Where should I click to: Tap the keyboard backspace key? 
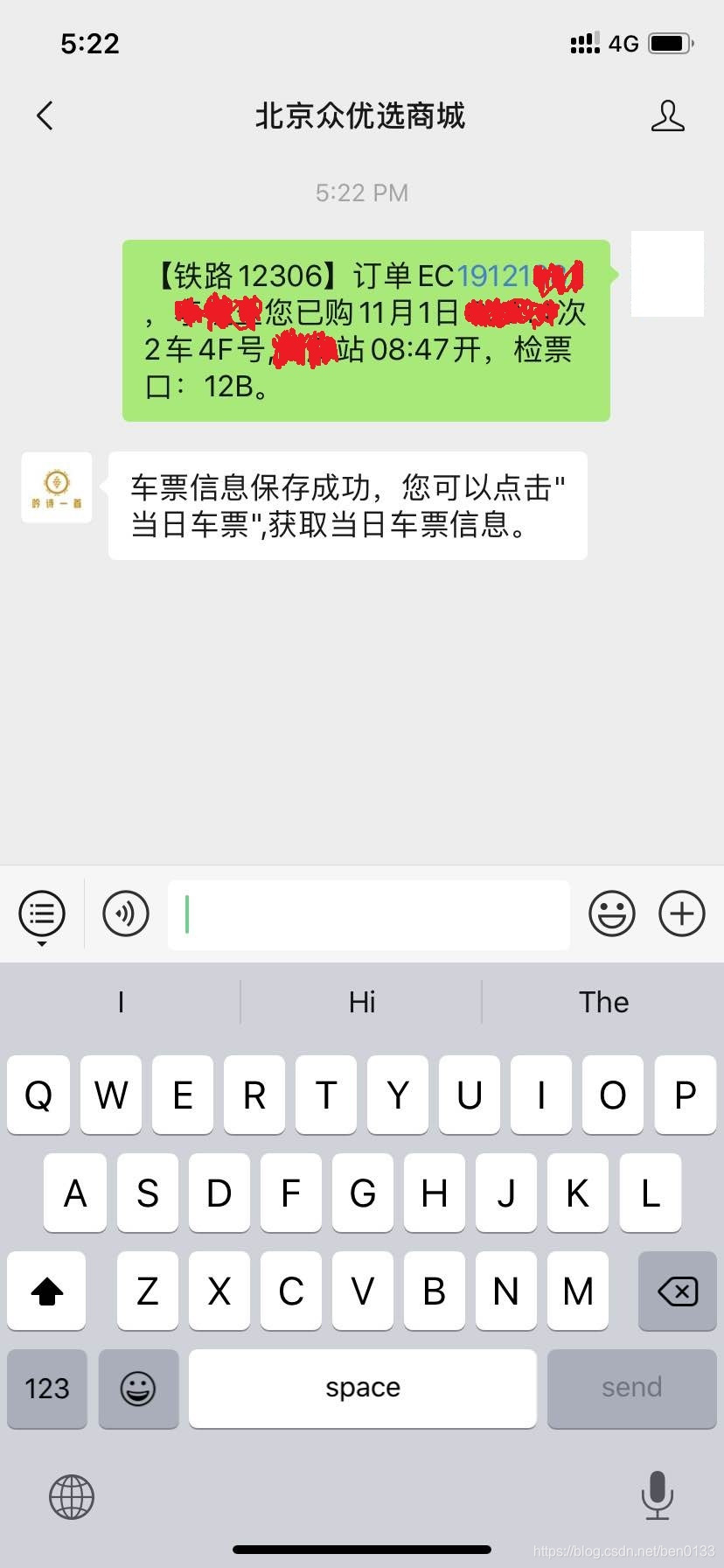677,1291
